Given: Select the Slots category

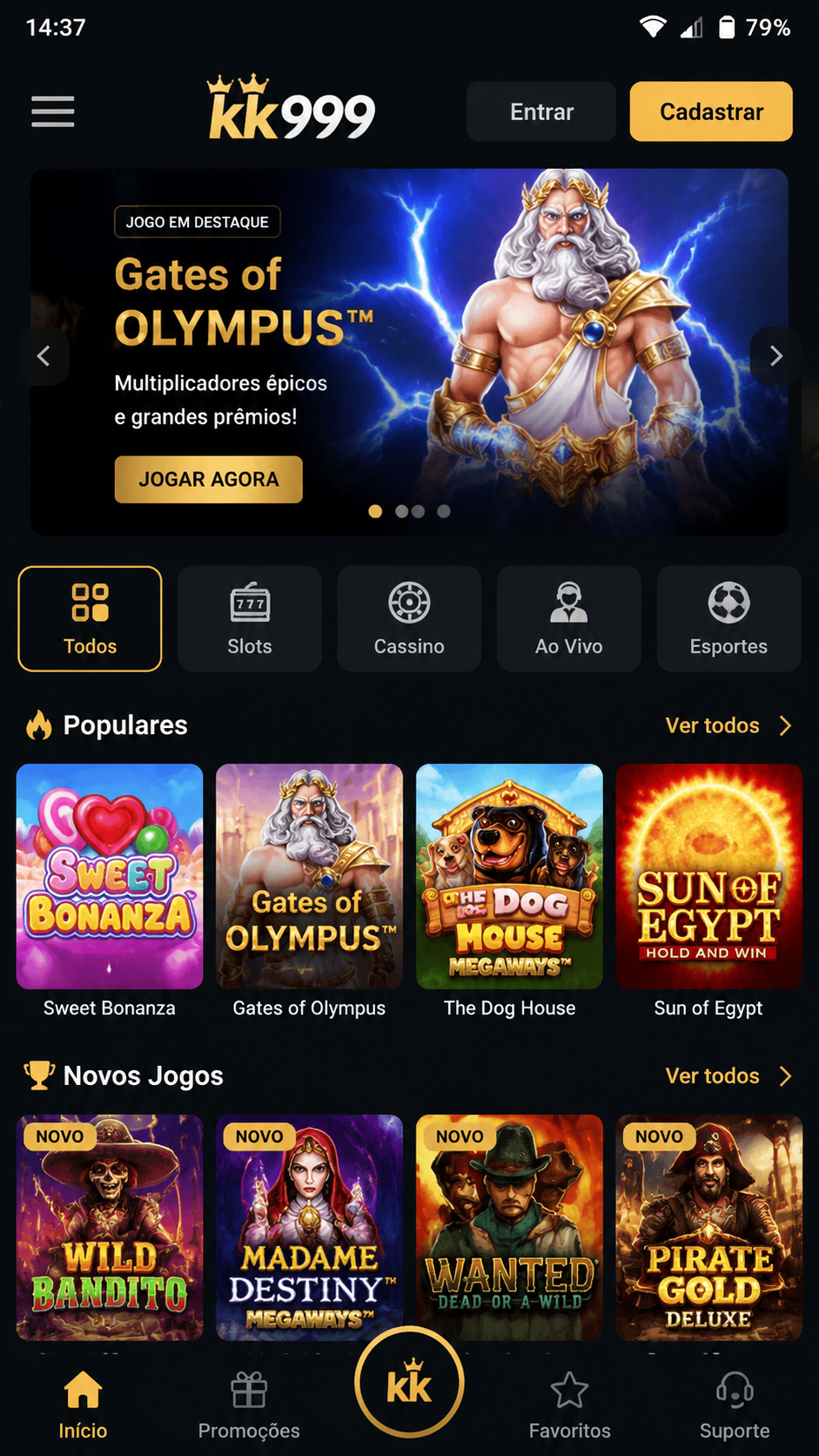Looking at the screenshot, I should coord(250,618).
